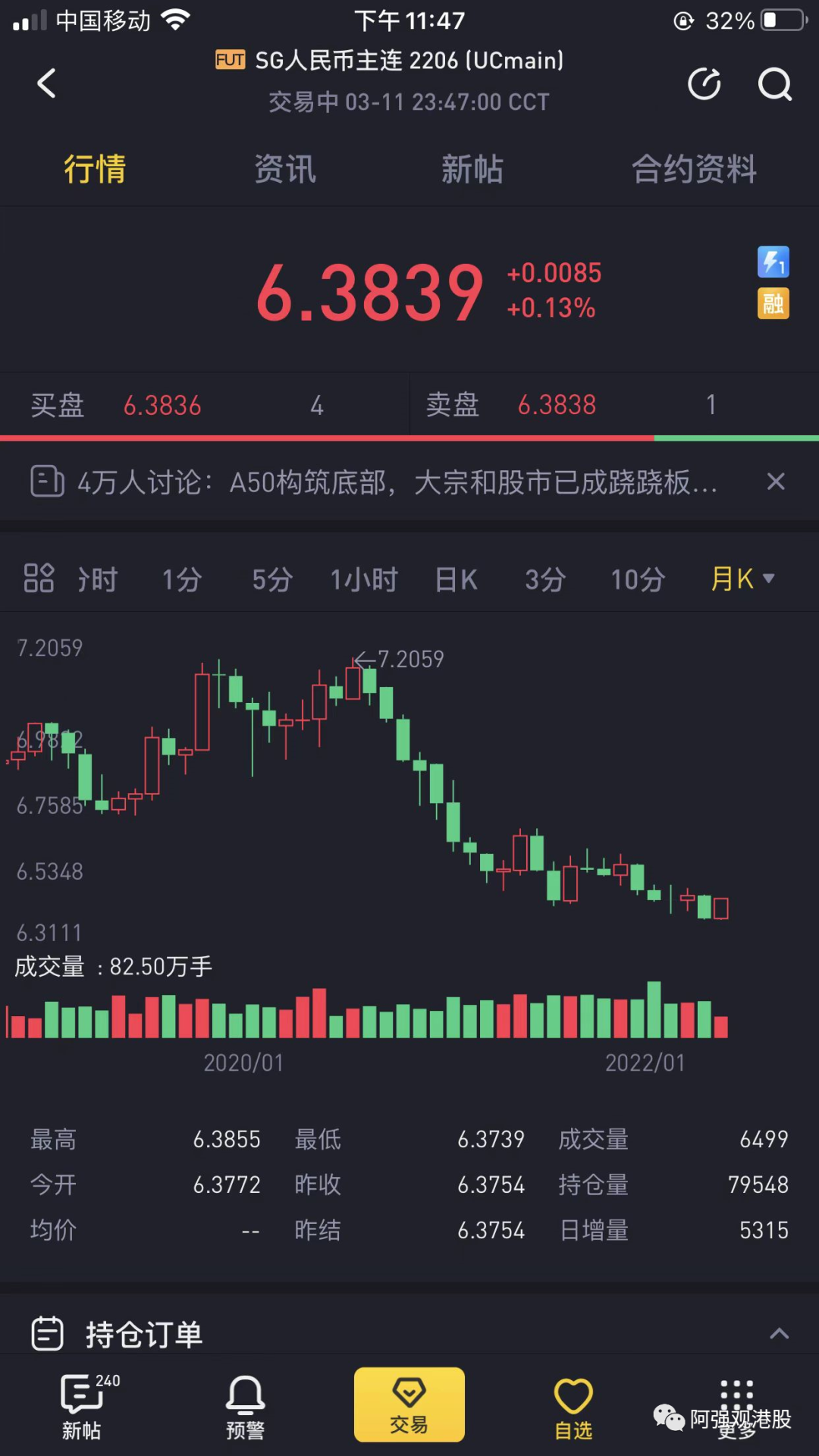Dismiss the discussion banner
Viewport: 819px width, 1456px height.
(x=775, y=482)
